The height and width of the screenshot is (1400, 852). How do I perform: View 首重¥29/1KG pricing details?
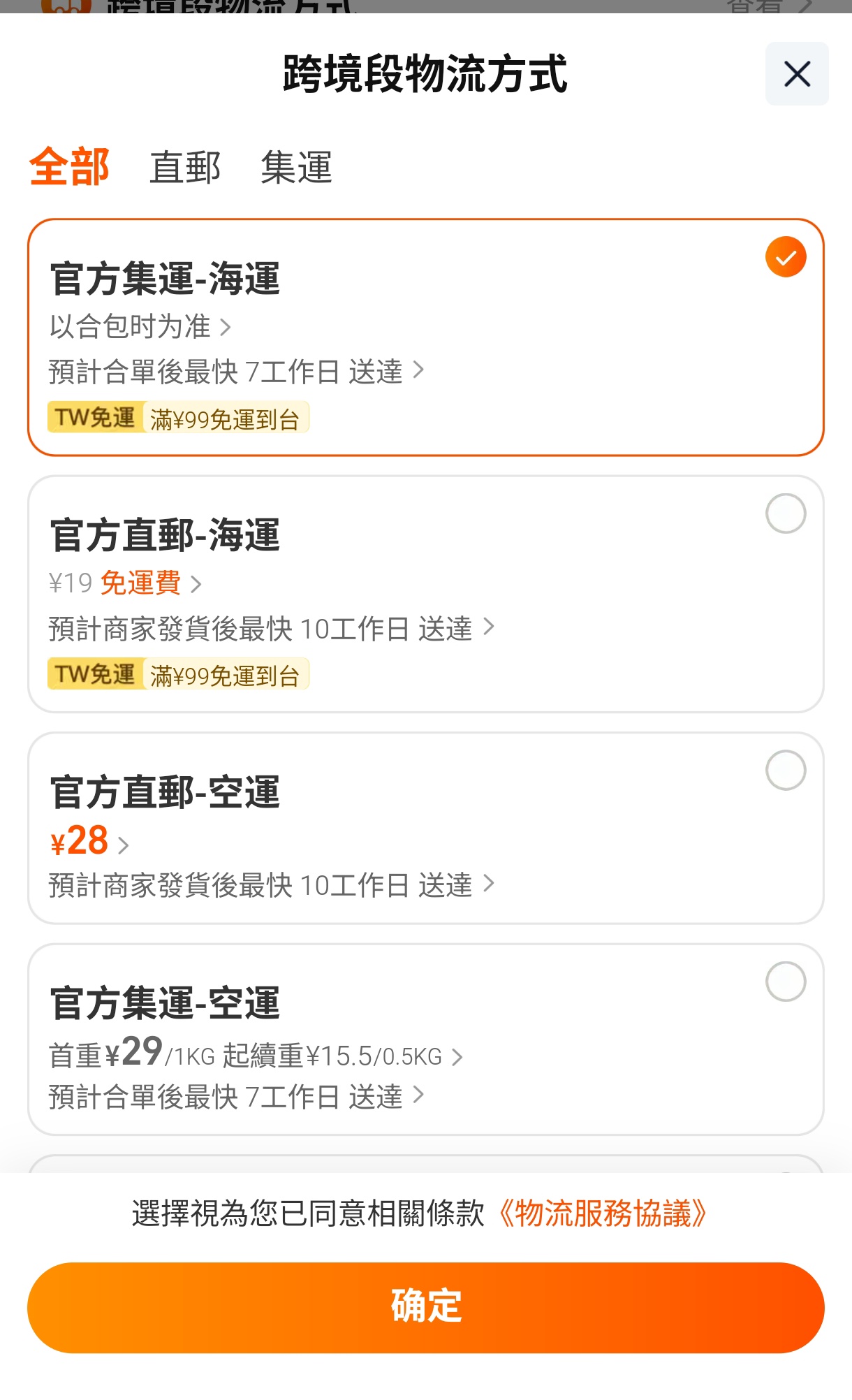click(256, 1052)
